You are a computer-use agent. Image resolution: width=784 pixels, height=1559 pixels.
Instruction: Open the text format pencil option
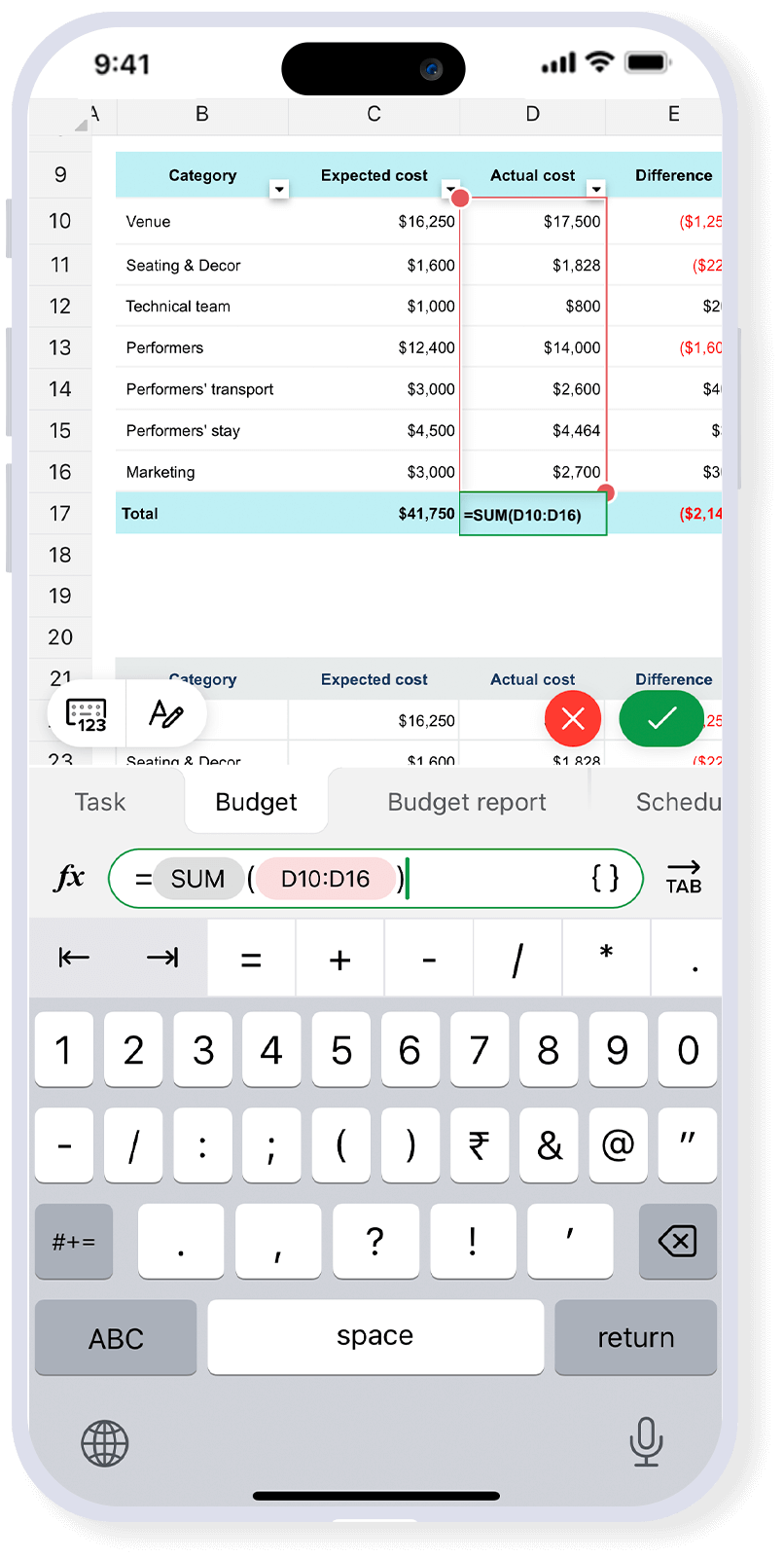(x=166, y=715)
